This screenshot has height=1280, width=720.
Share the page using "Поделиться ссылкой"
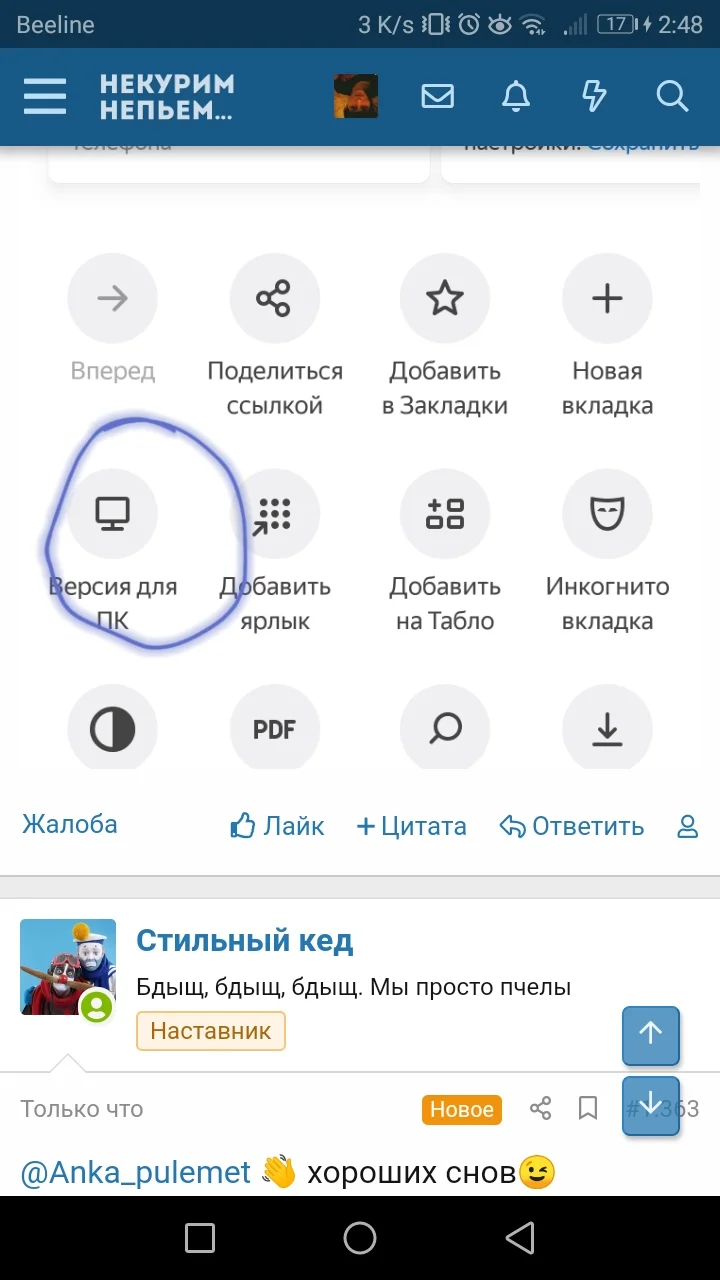[275, 298]
